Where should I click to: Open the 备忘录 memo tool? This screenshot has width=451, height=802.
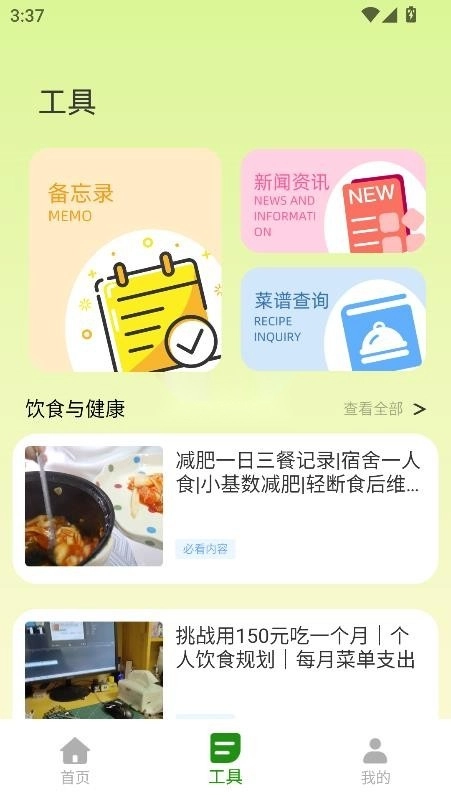(x=125, y=260)
